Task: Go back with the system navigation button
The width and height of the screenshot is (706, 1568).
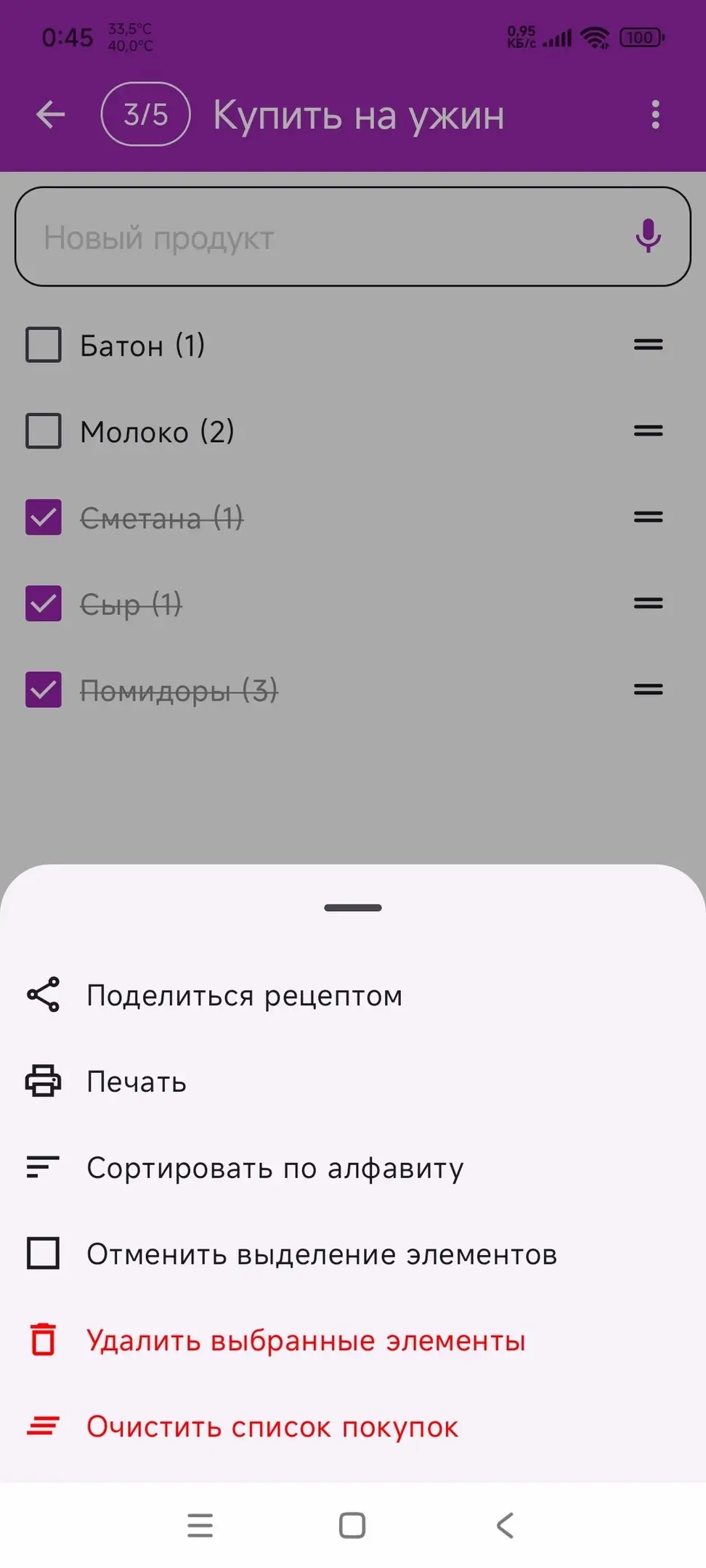Action: [506, 1525]
